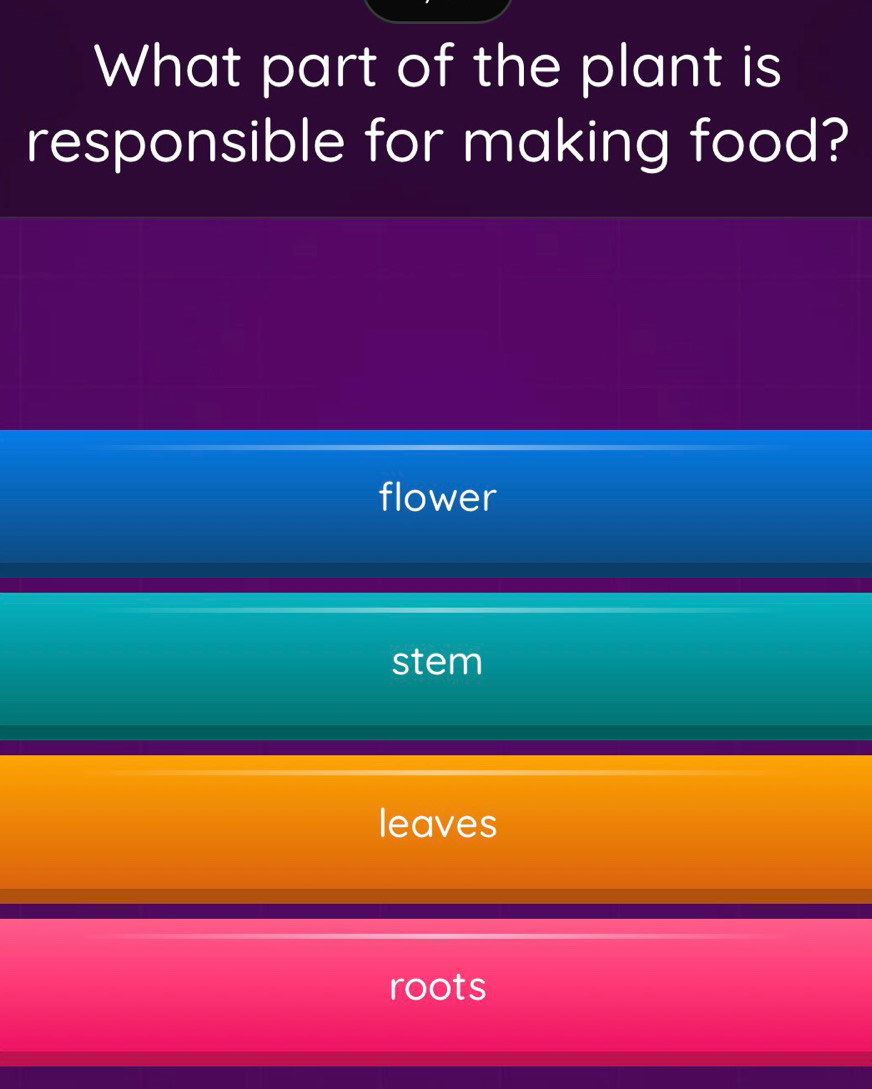Select the second answer option

click(436, 661)
